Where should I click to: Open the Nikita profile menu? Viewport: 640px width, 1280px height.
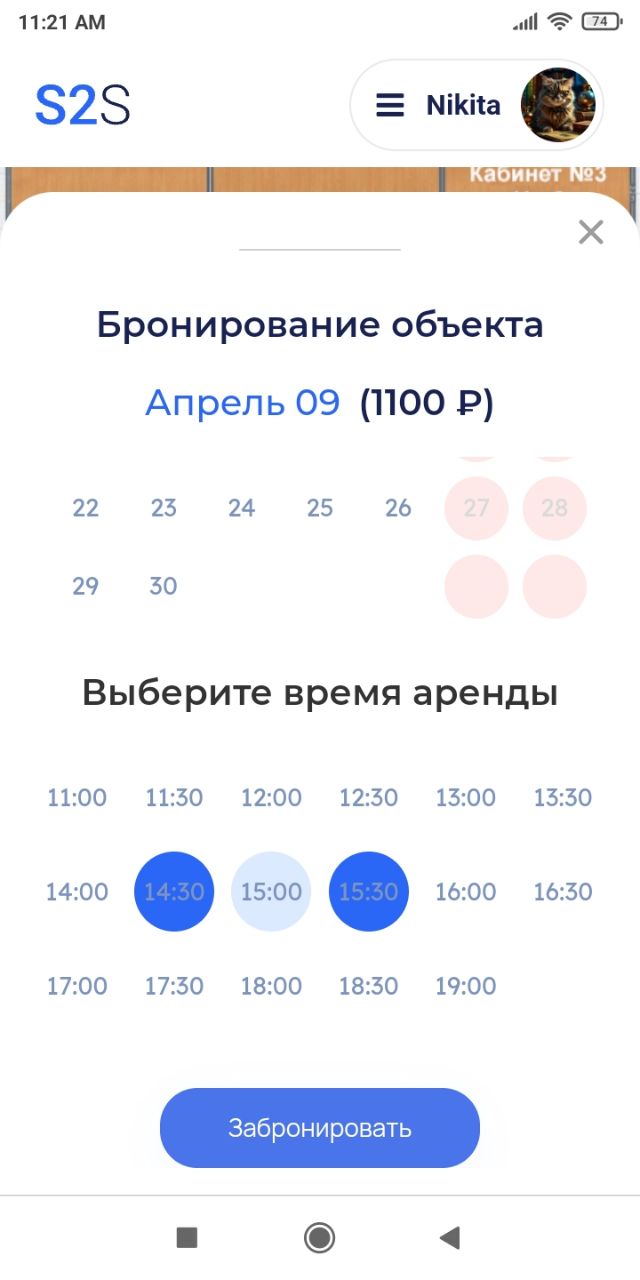pyautogui.click(x=476, y=105)
